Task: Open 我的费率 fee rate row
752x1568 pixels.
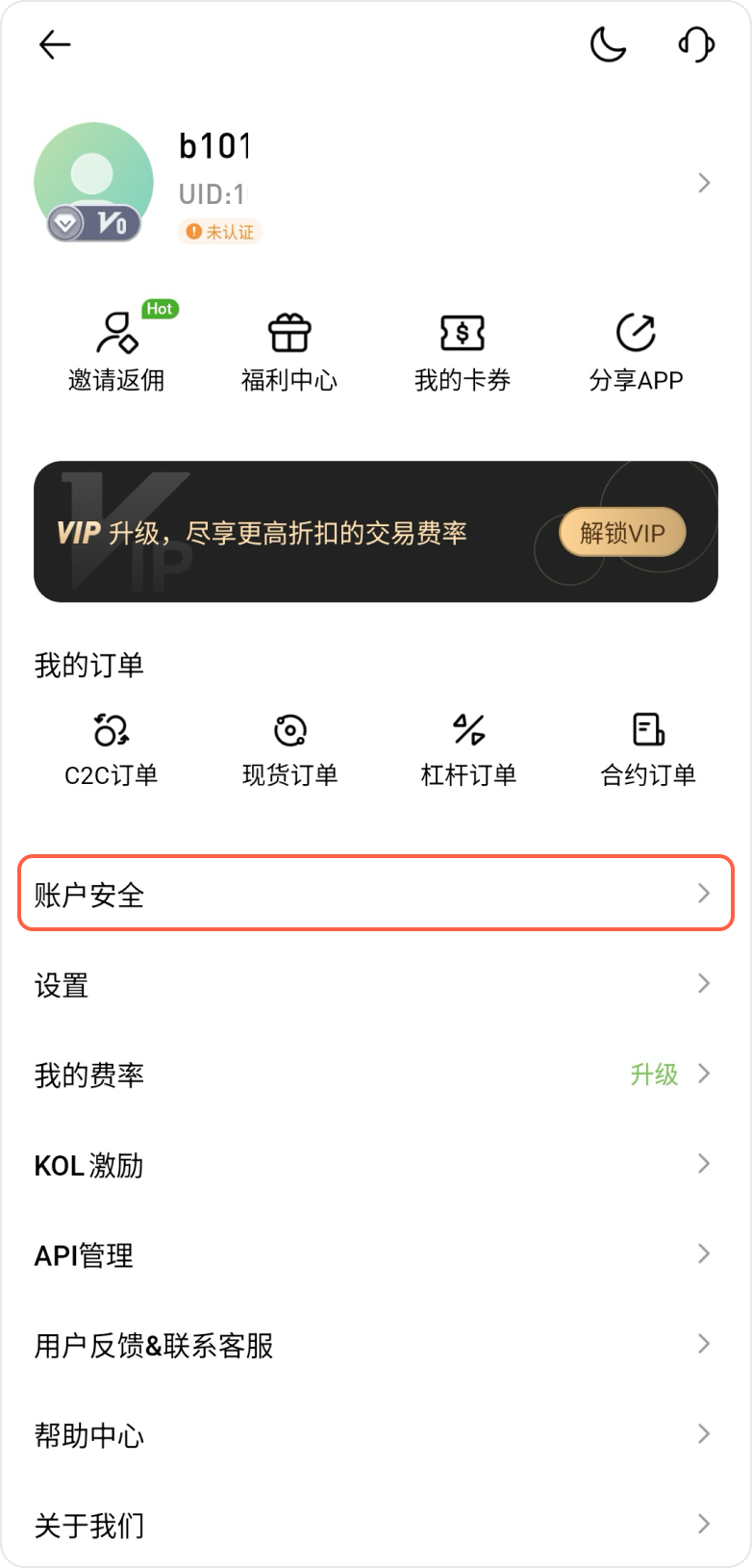Action: 375,1074
